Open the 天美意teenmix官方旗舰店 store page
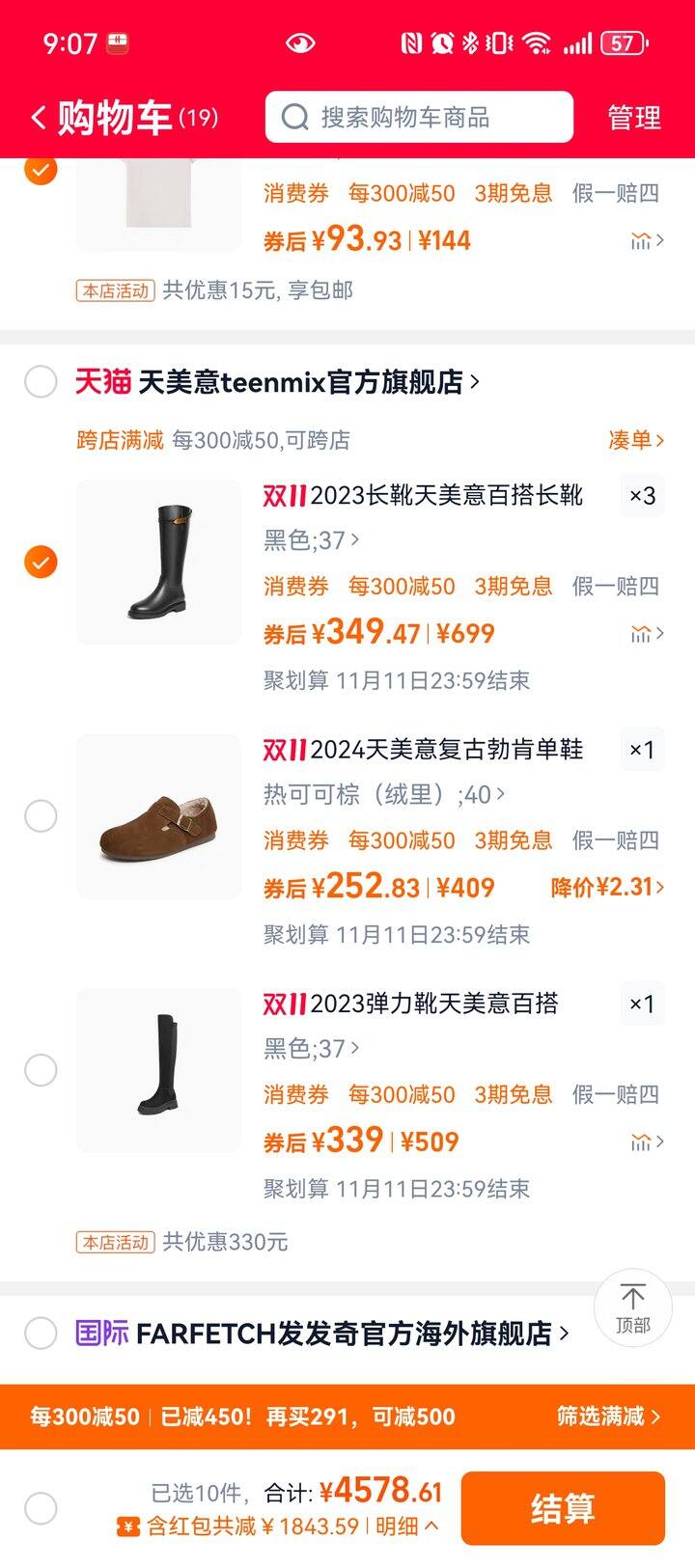 pos(299,382)
